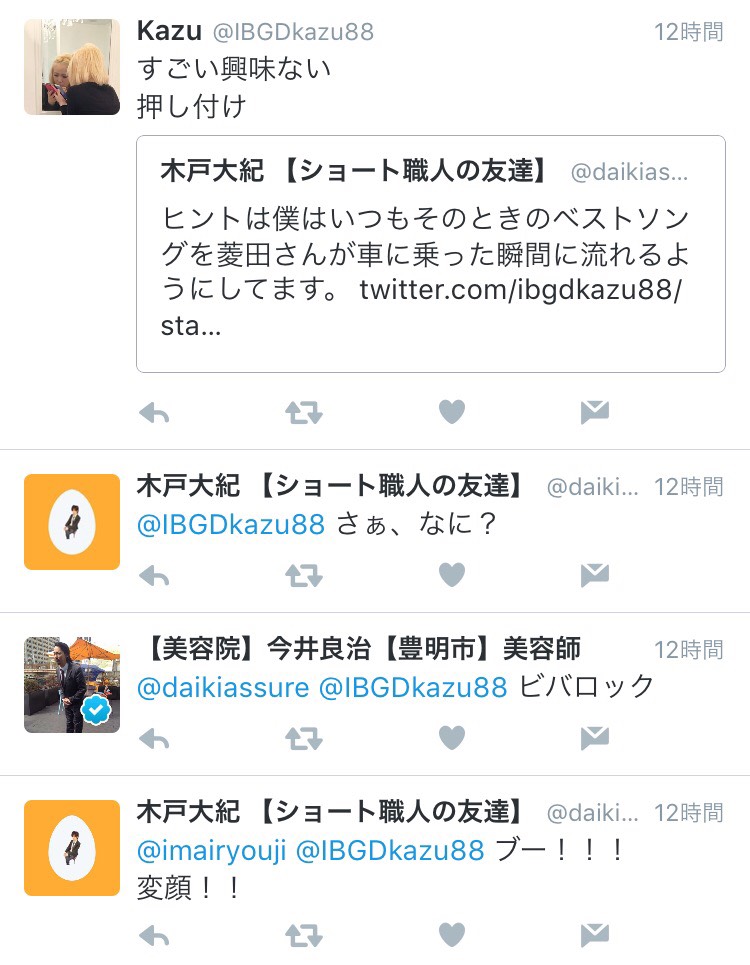Retweet the さぁ、なに？ tweet
This screenshot has height=965, width=750.
(303, 575)
